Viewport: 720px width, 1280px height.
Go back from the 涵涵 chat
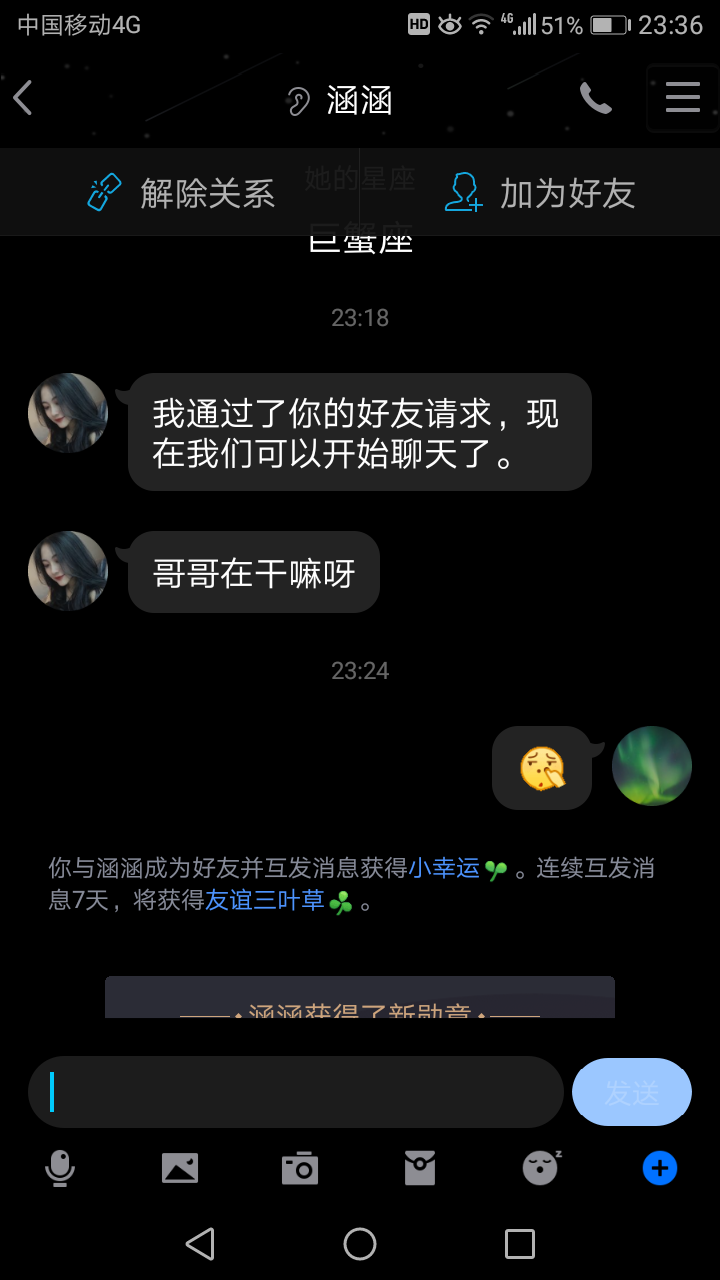pos(24,99)
